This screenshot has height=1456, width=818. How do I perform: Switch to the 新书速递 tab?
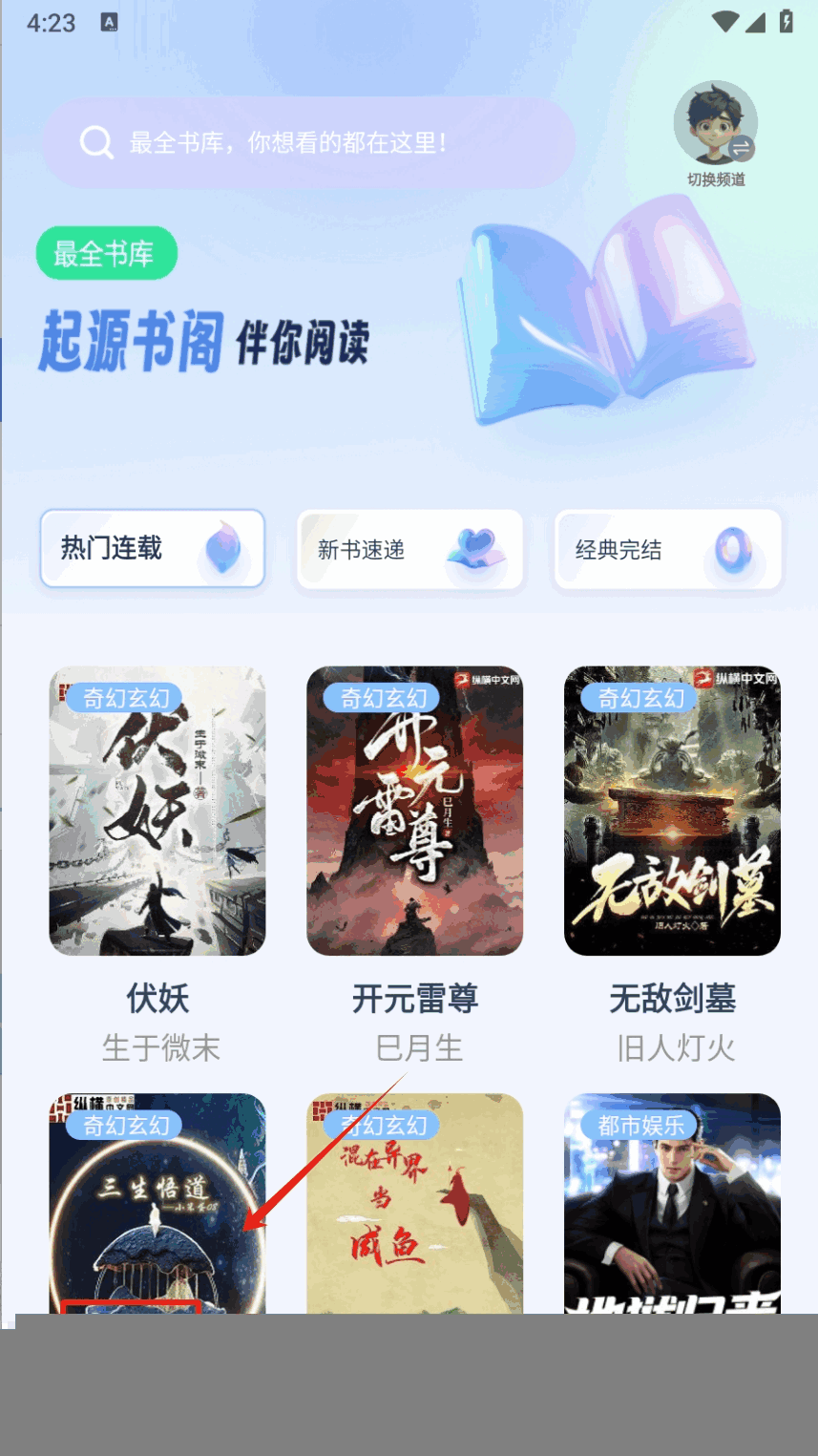tap(409, 550)
